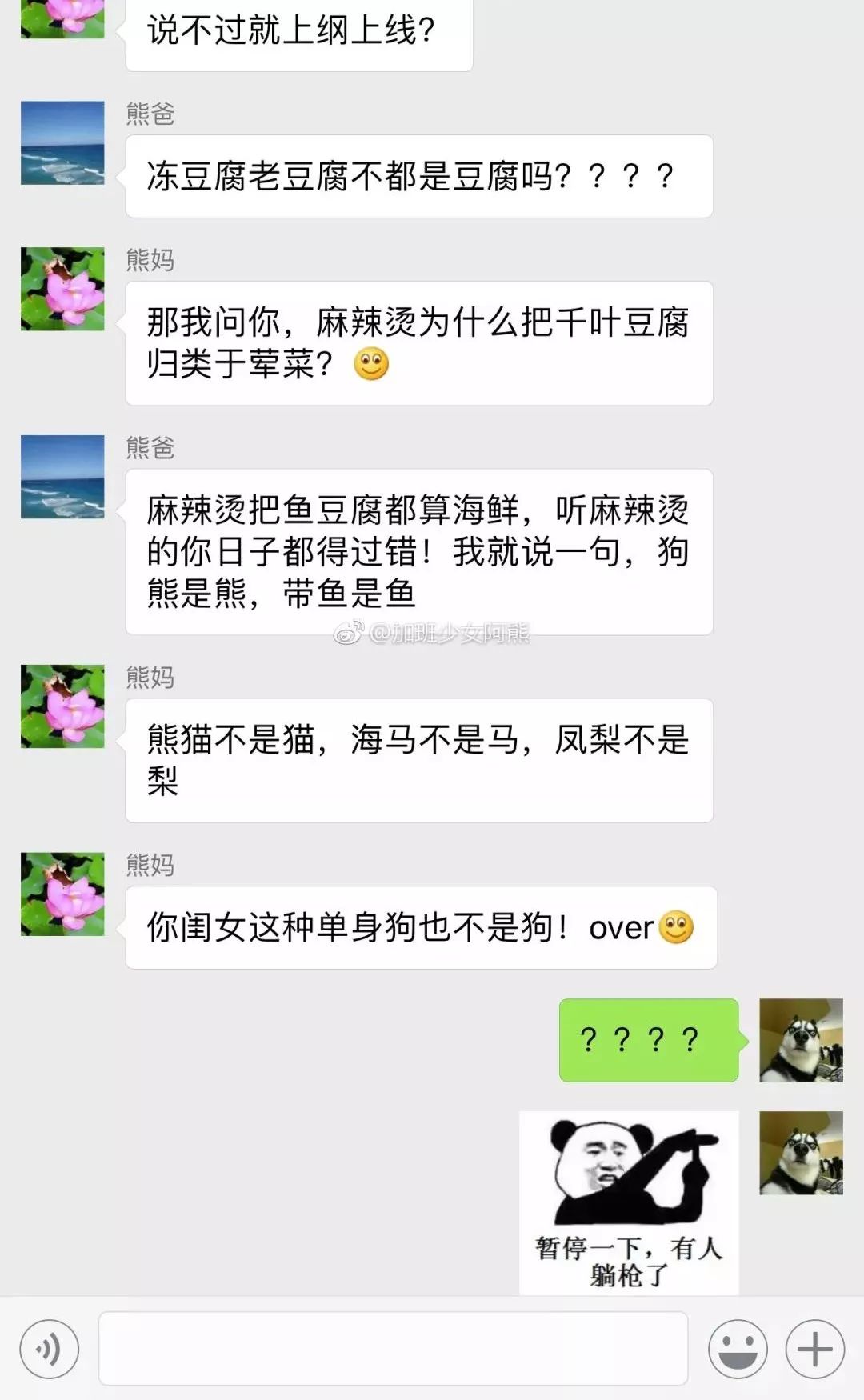The height and width of the screenshot is (1400, 864).
Task: Tap own husky avatar beside the ???? message
Action: (801, 1040)
